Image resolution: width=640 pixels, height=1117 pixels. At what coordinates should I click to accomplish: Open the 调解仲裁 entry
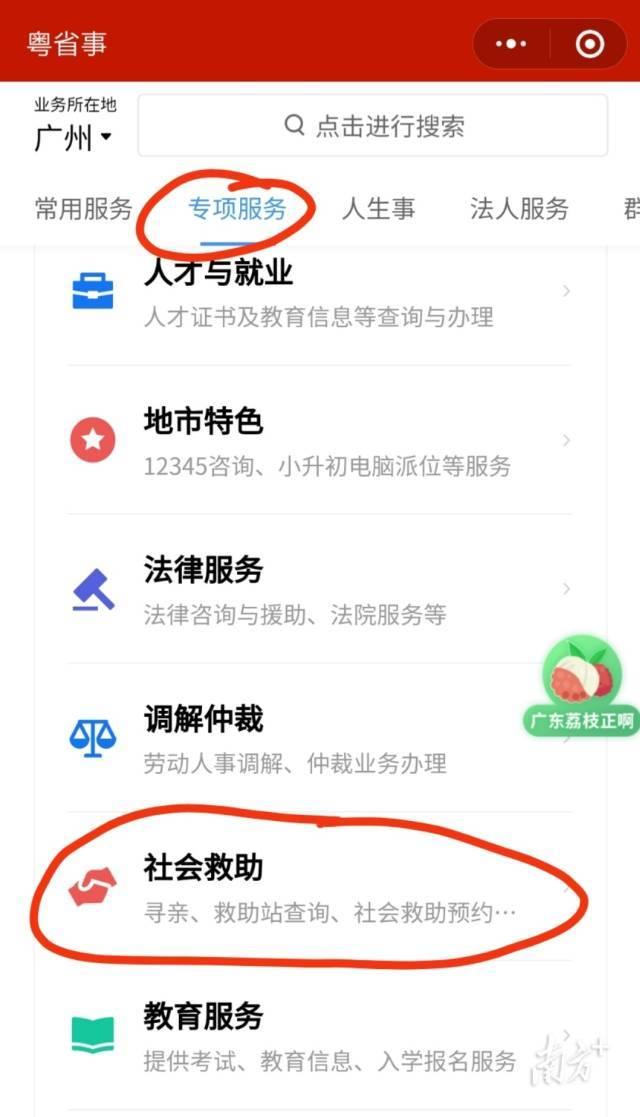[320, 737]
